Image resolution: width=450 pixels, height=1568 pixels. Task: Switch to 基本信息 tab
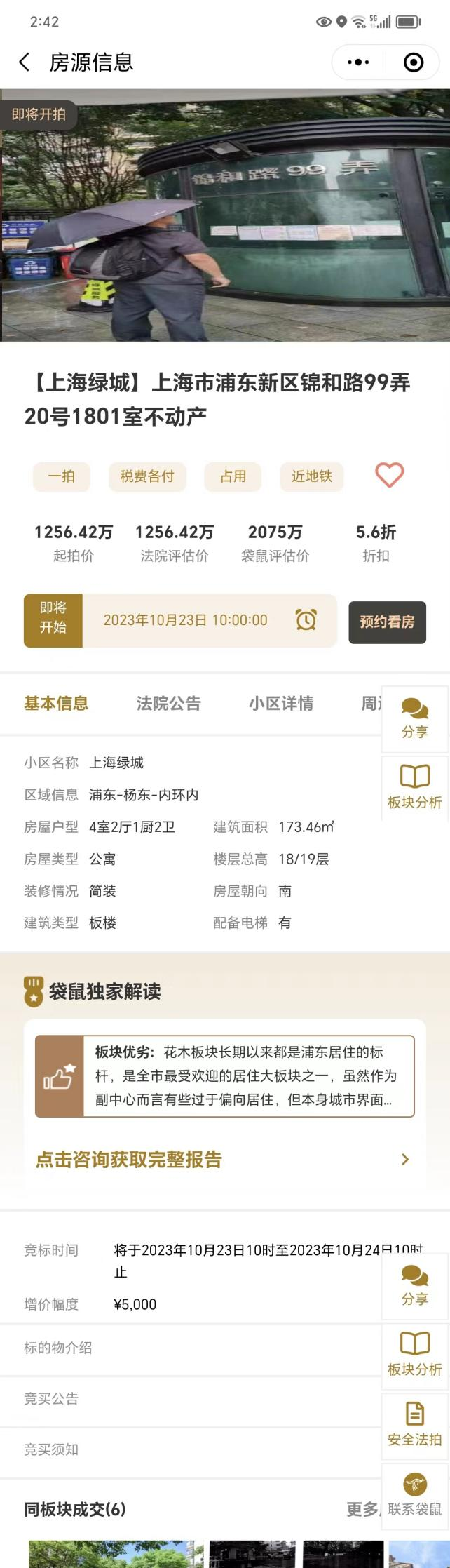pos(56,703)
